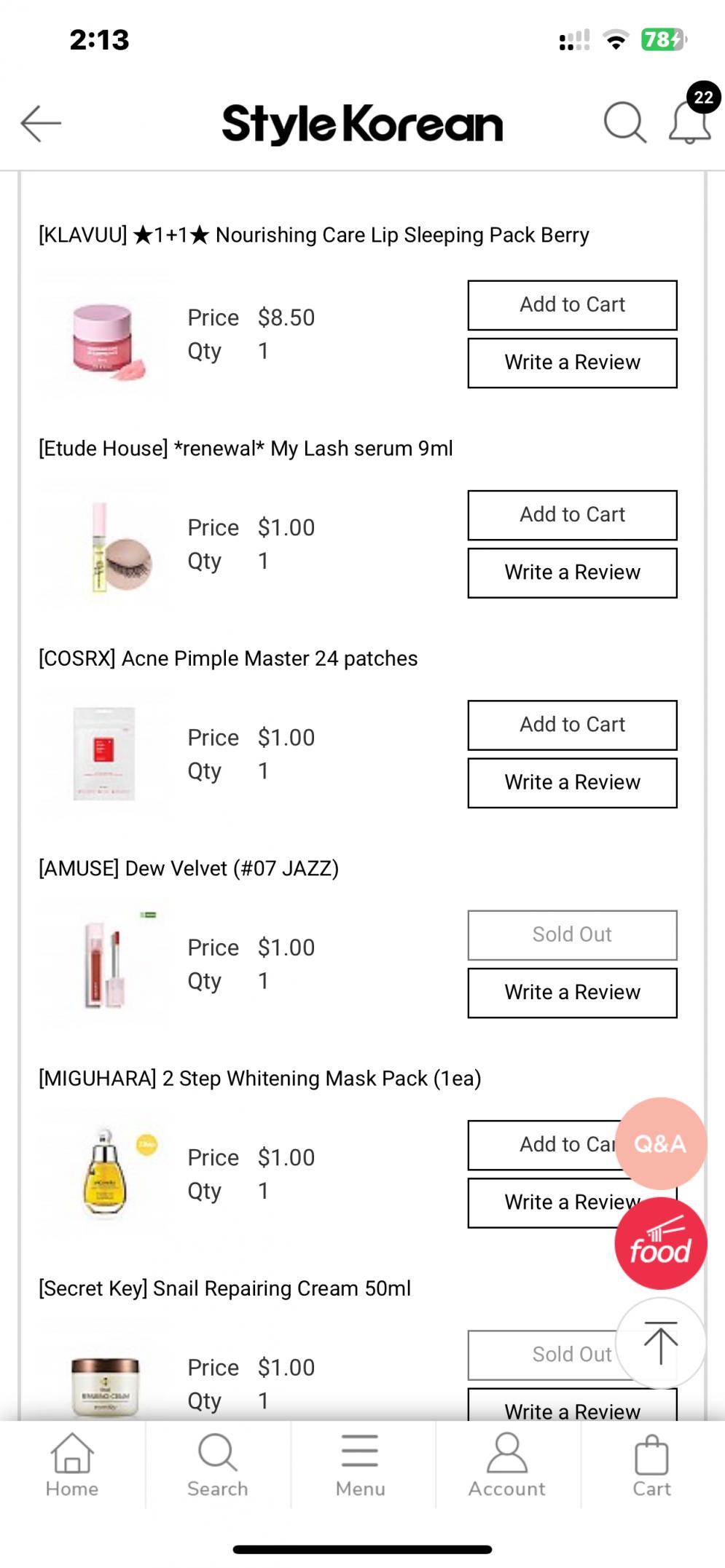725x1568 pixels.
Task: Switch to the Search tab
Action: [217, 1465]
